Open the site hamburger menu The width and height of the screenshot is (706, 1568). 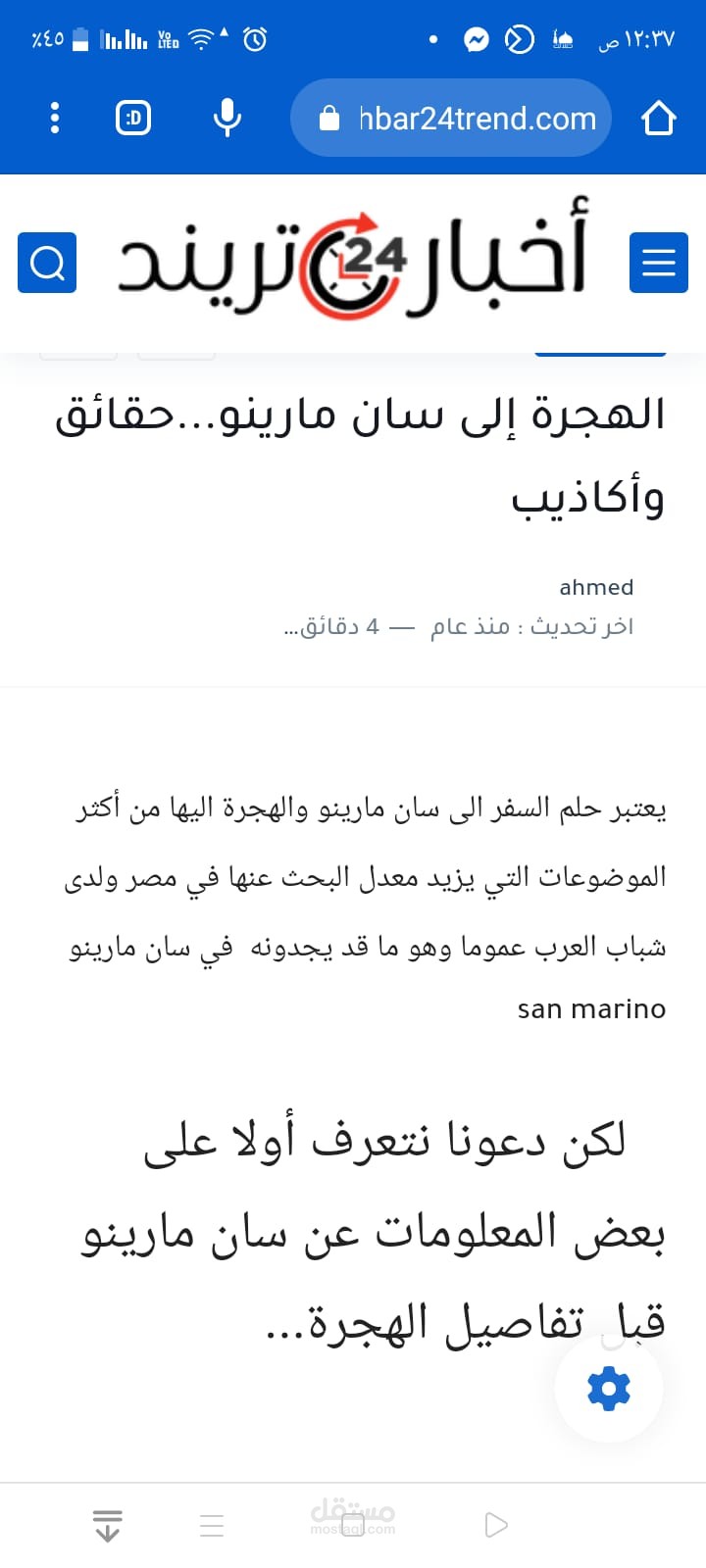(659, 263)
